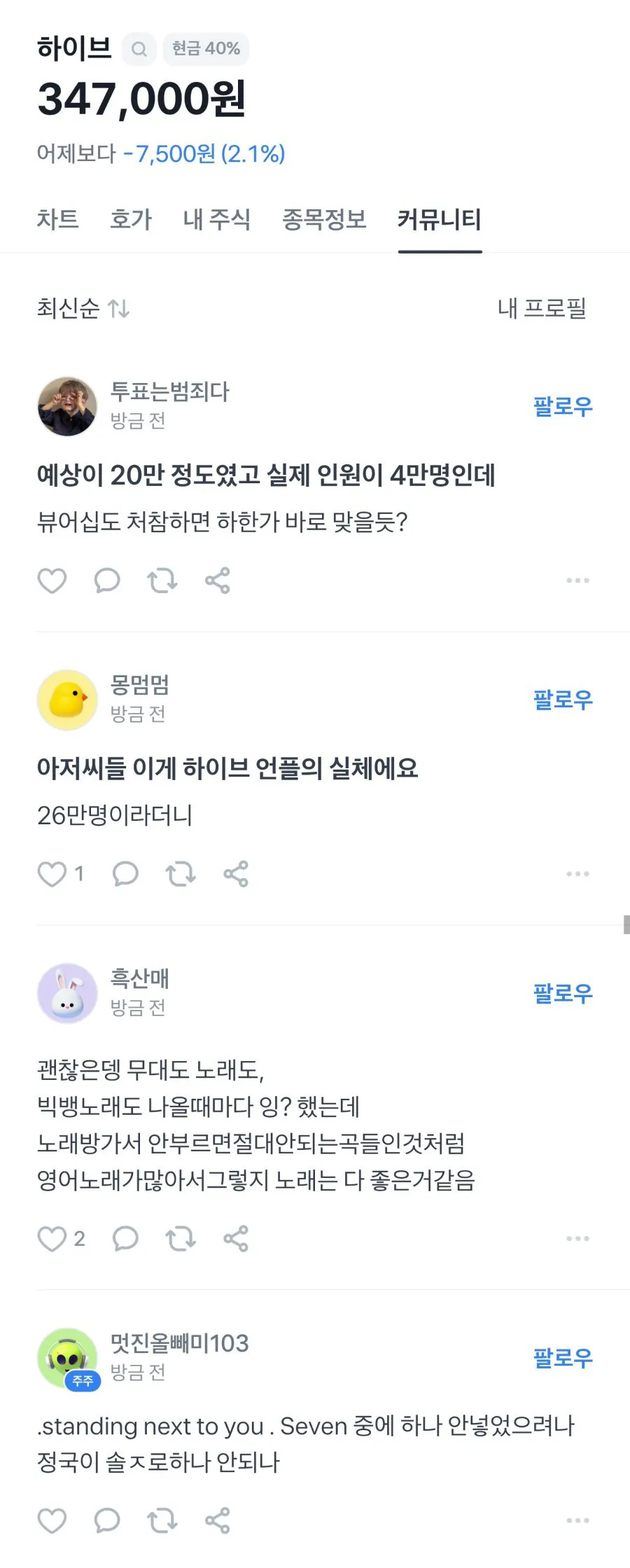Screen dimensions: 630x1568
Task: Share the post by 멋진올빼미103
Action: (218, 1520)
